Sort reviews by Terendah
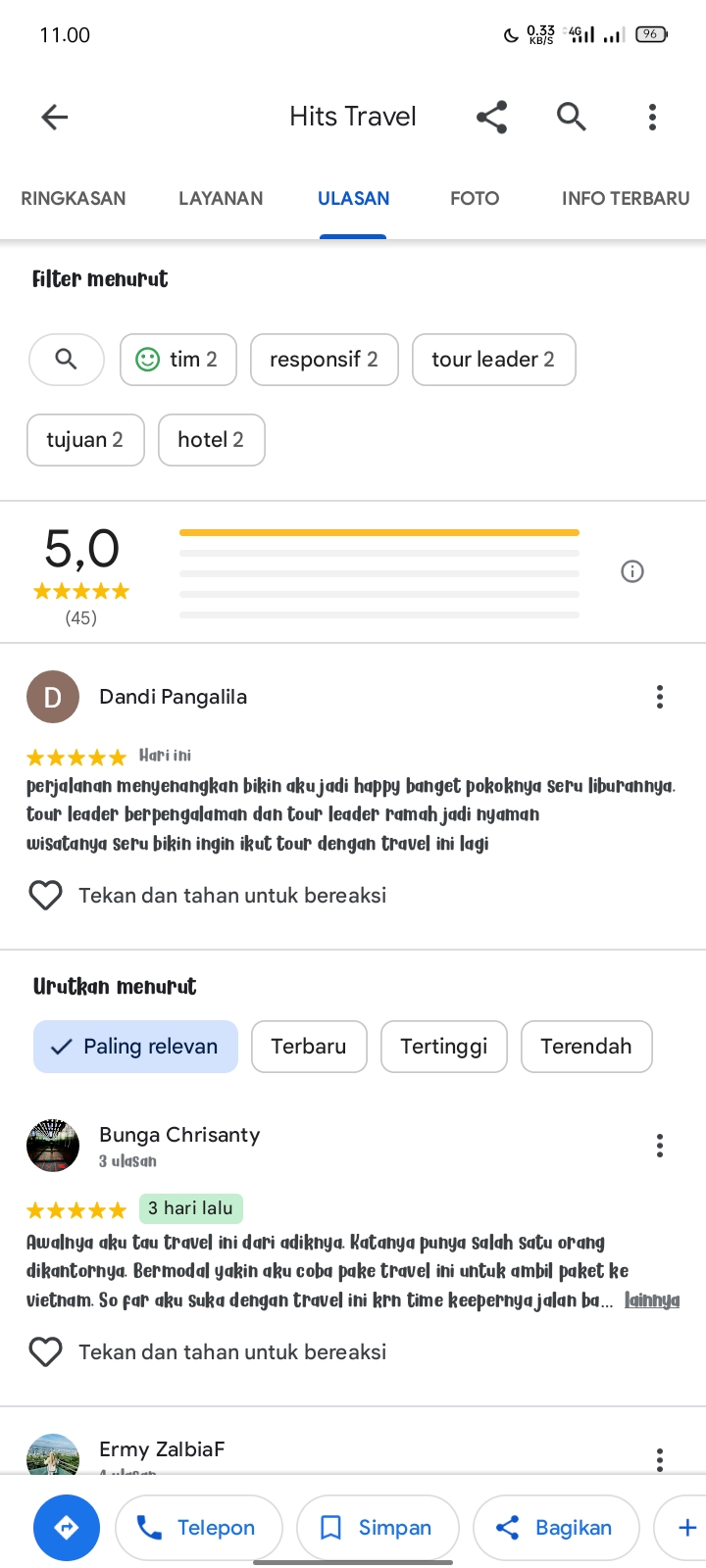This screenshot has width=706, height=1568. (586, 1047)
